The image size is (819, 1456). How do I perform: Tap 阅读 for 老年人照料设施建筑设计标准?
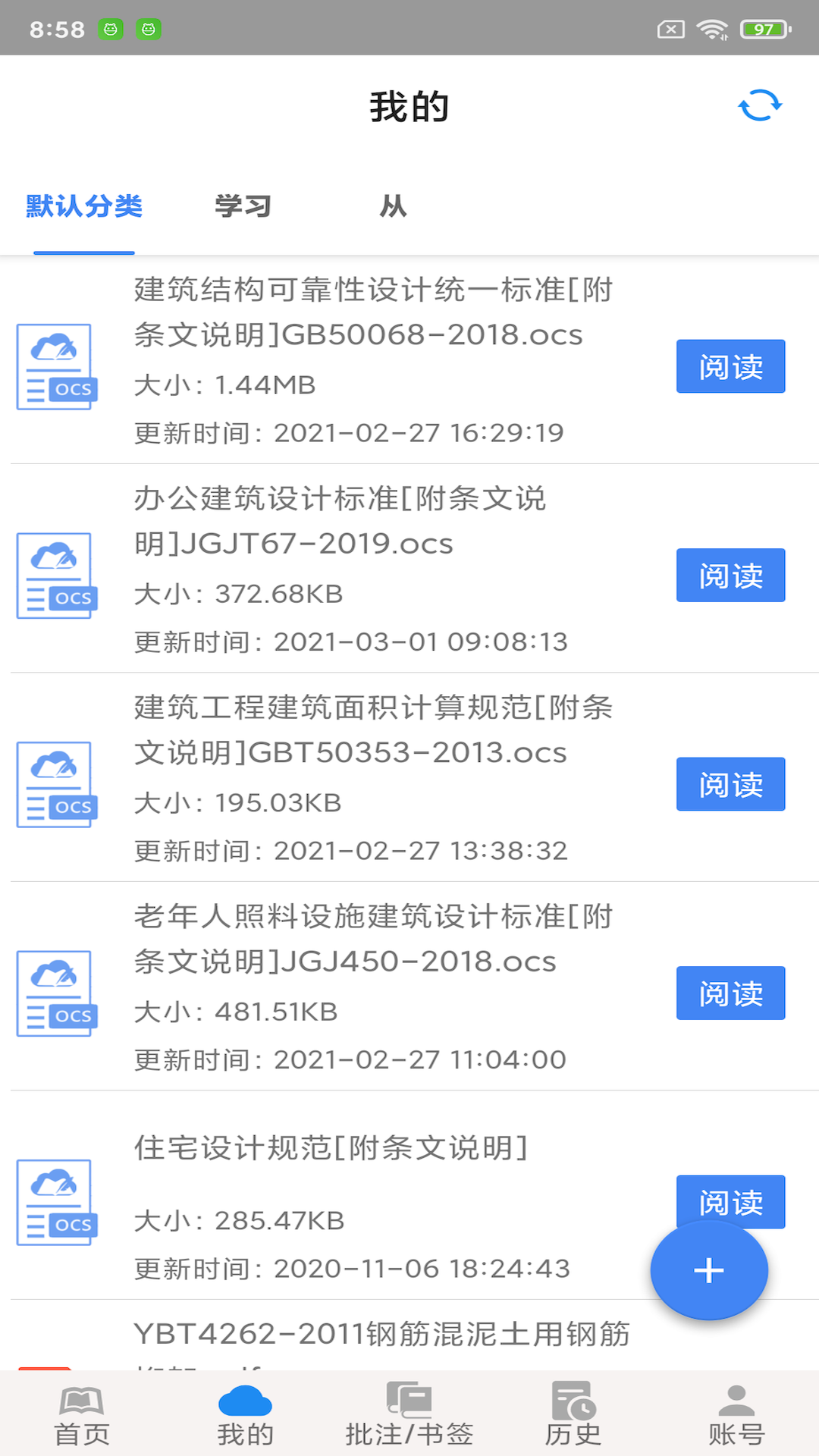pos(730,993)
